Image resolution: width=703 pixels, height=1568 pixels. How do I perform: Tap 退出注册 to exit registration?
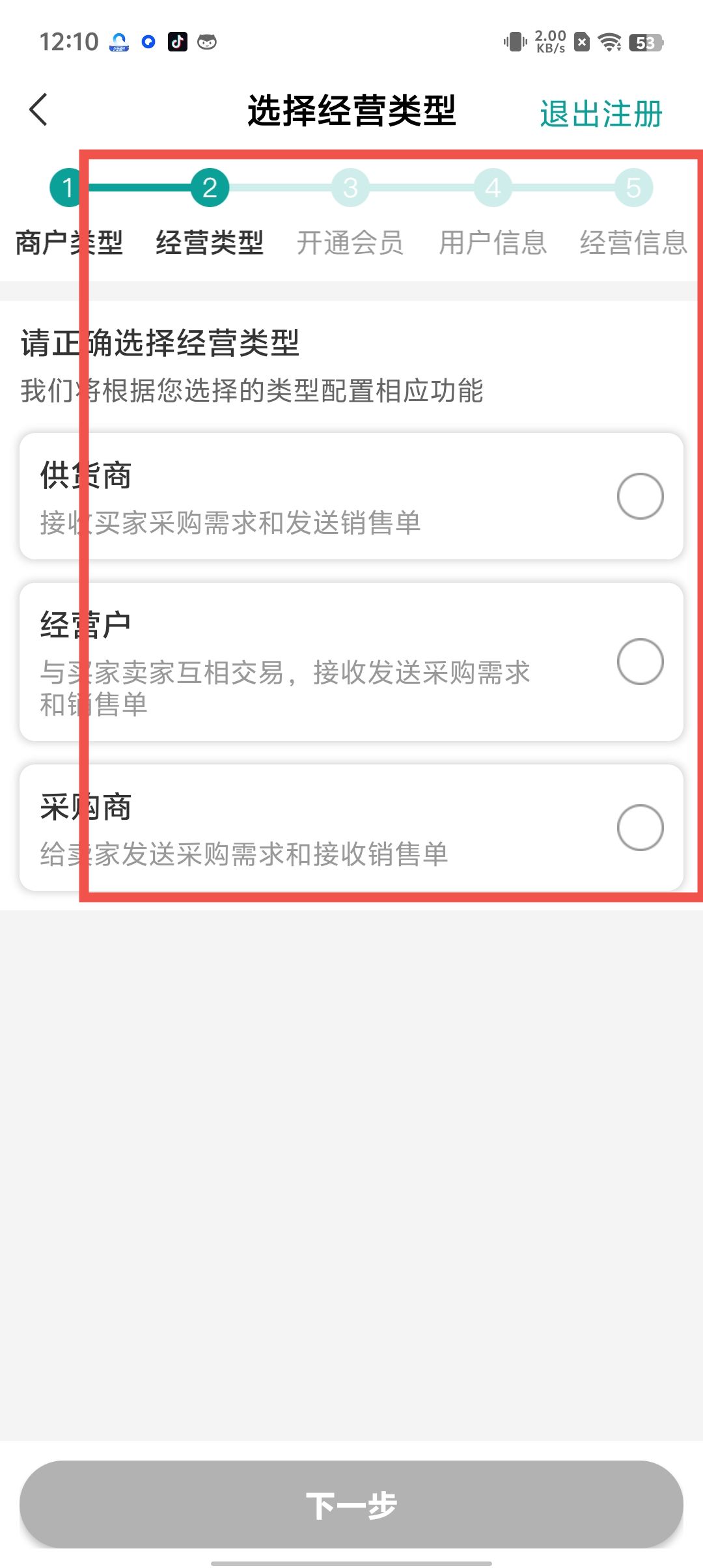tap(600, 114)
